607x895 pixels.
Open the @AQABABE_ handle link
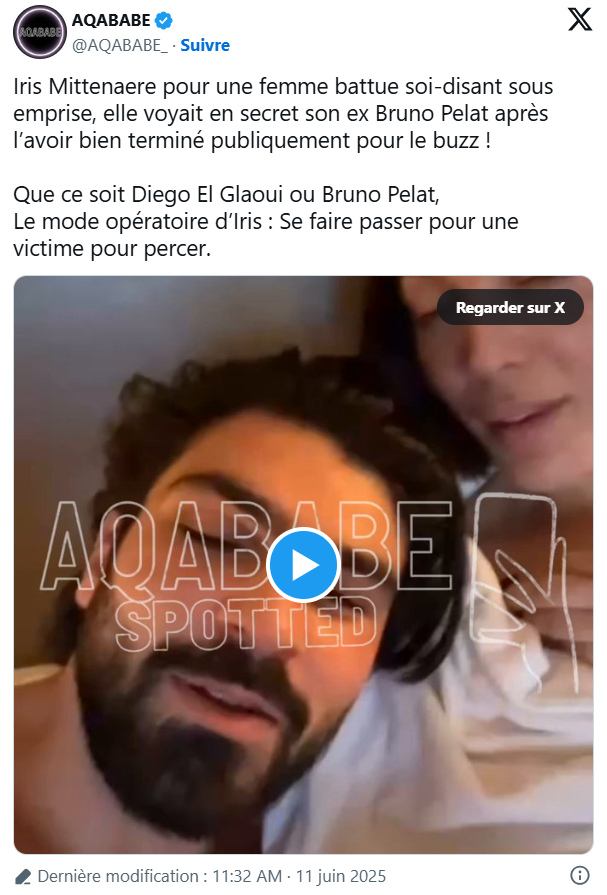(x=120, y=45)
